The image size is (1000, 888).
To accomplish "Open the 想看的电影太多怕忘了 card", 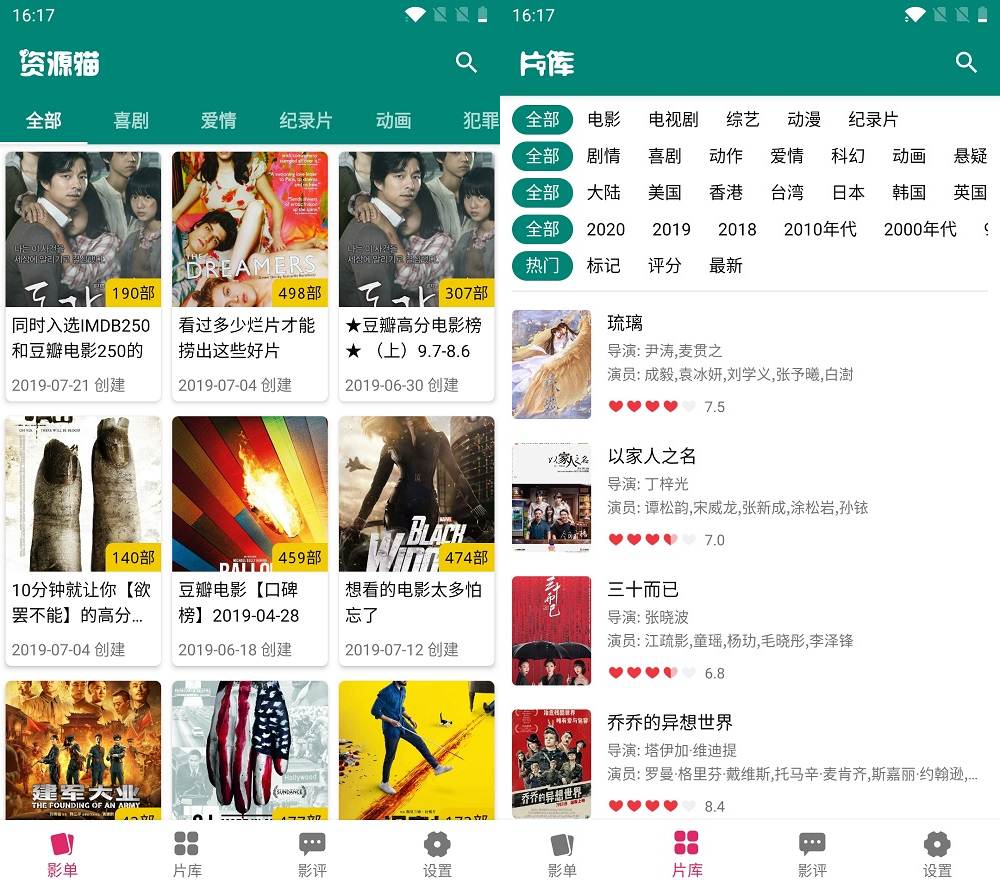I will point(417,540).
